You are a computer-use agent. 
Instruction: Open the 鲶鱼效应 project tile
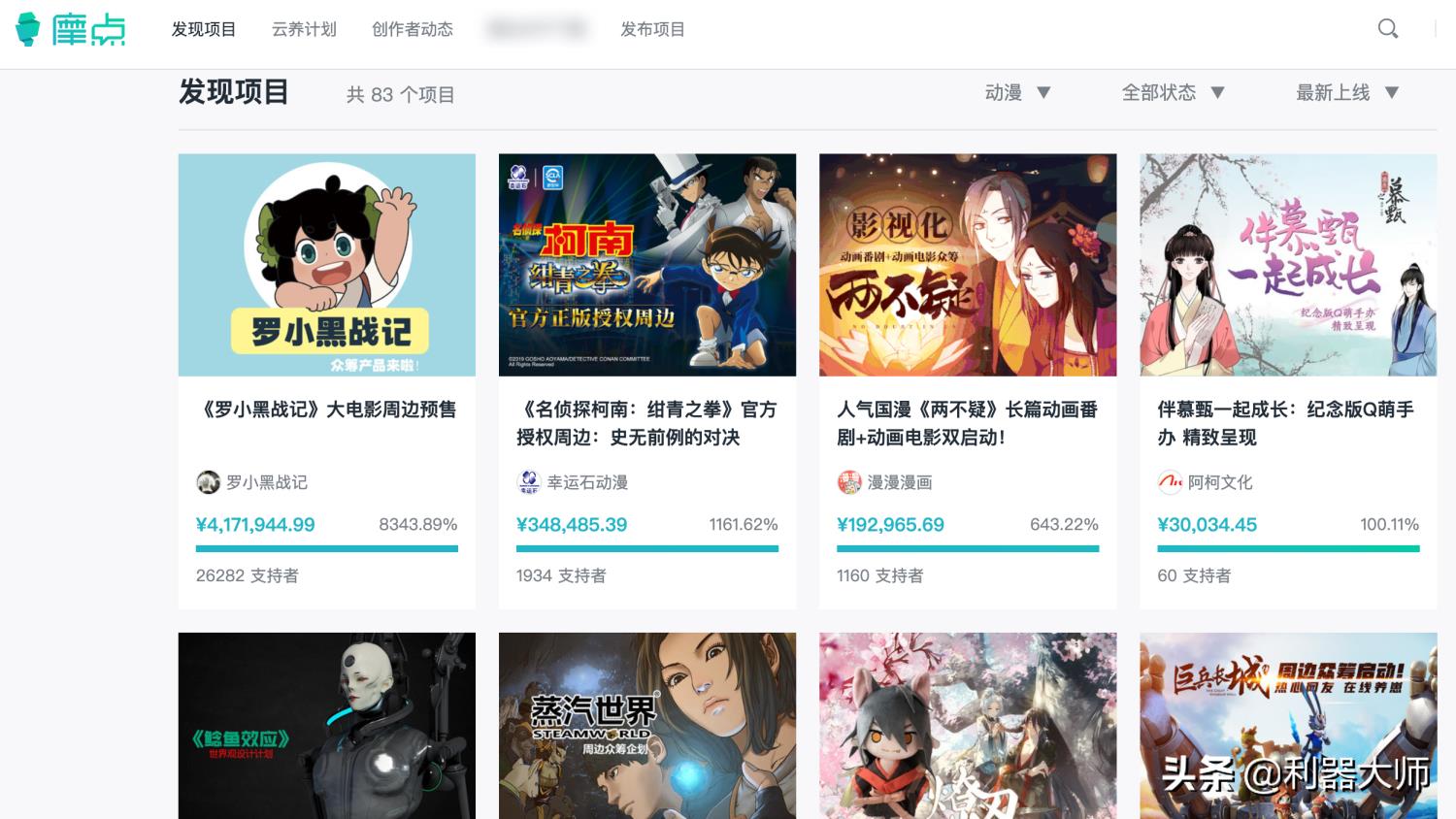click(x=327, y=726)
